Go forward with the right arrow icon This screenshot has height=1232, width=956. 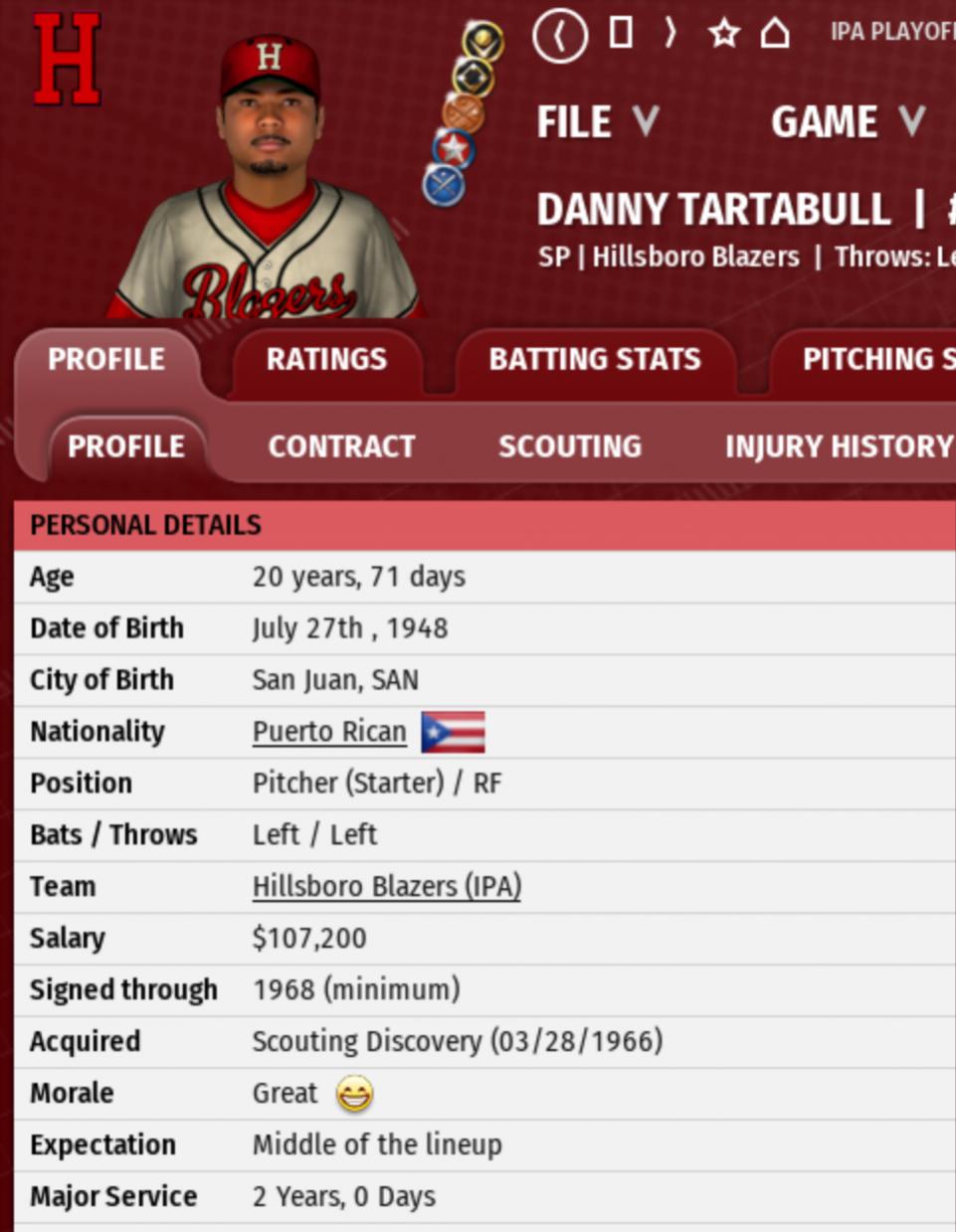(670, 34)
